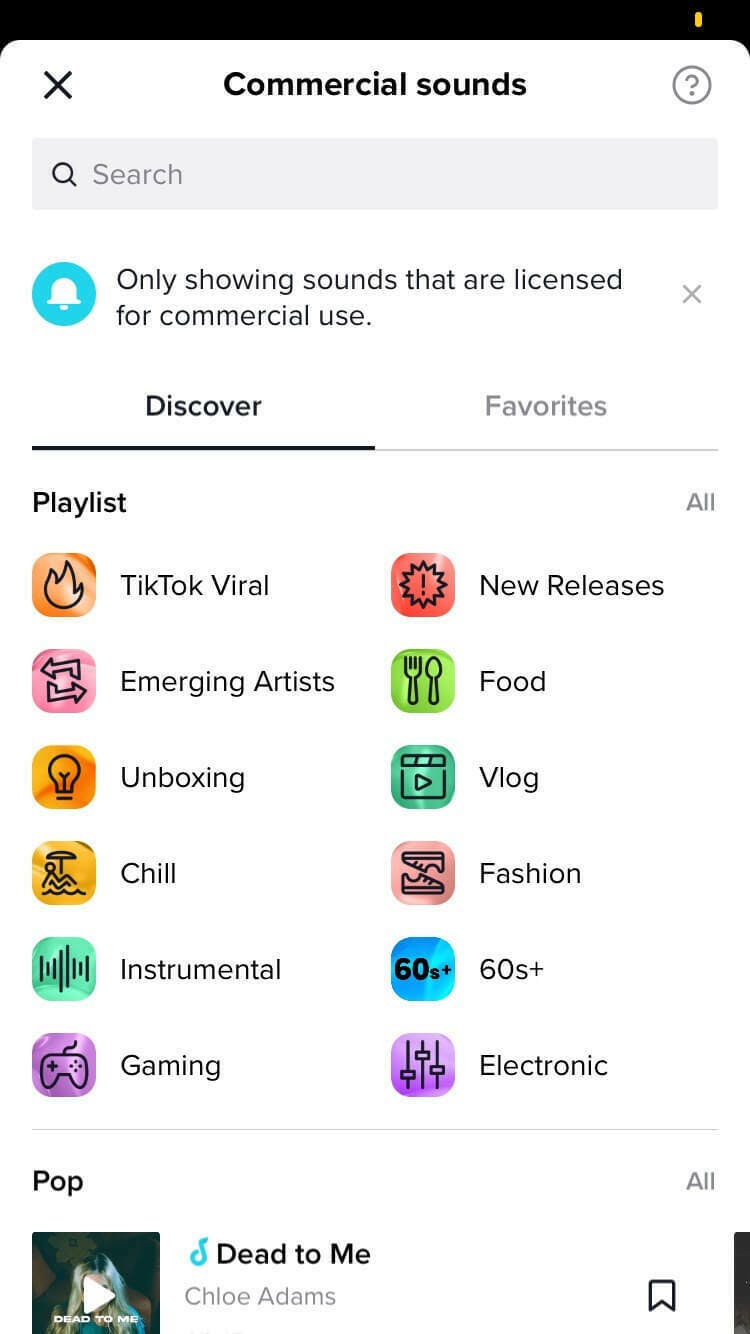Screen dimensions: 750x1334
Task: Select the Discover tab
Action: [x=203, y=406]
